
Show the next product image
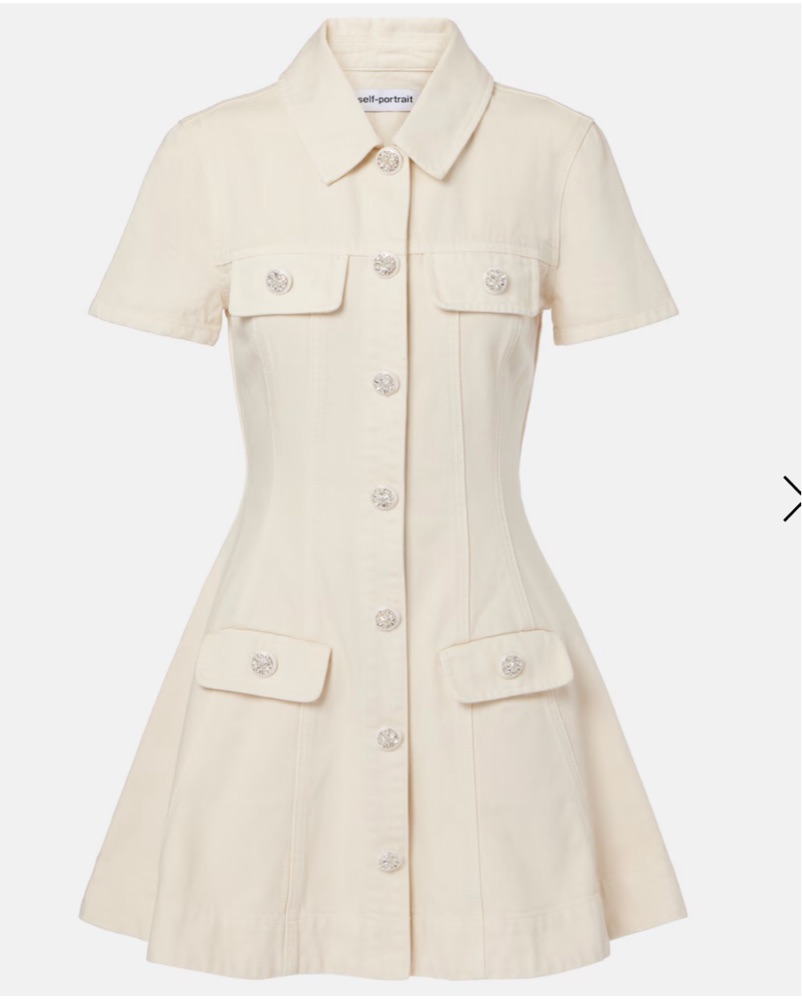[x=791, y=498]
